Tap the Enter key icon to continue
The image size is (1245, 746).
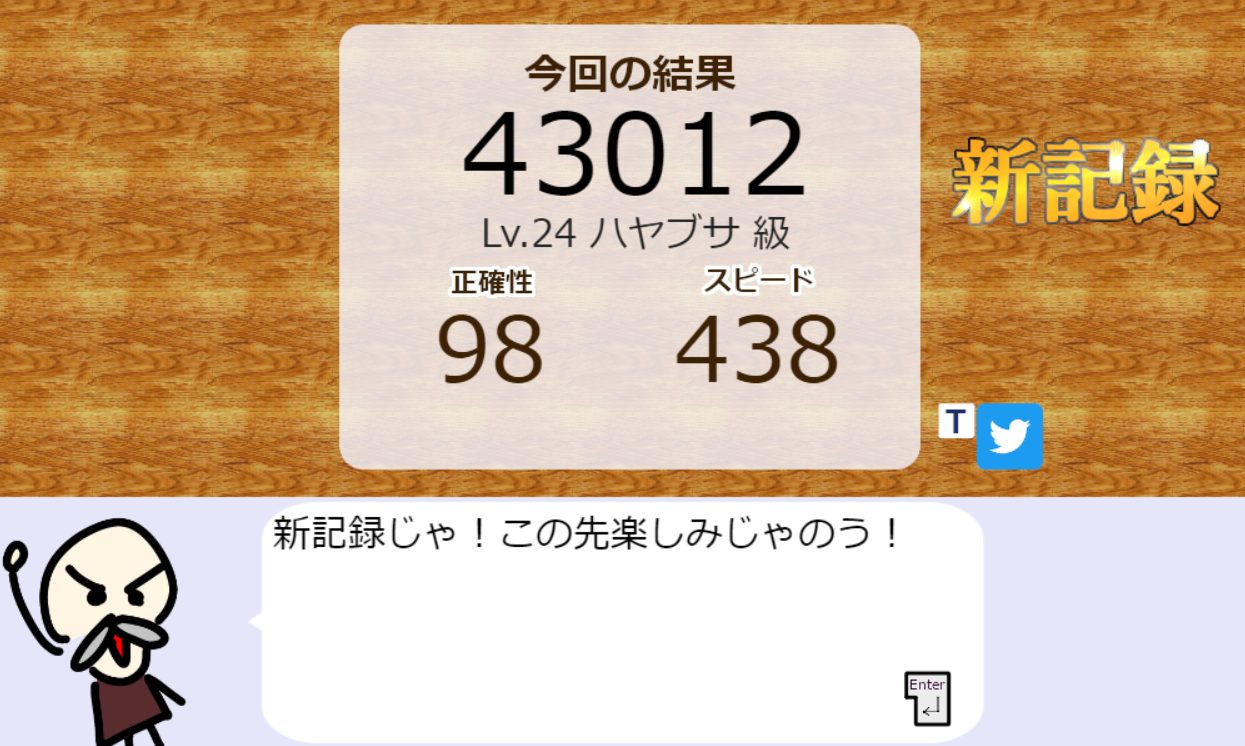927,698
